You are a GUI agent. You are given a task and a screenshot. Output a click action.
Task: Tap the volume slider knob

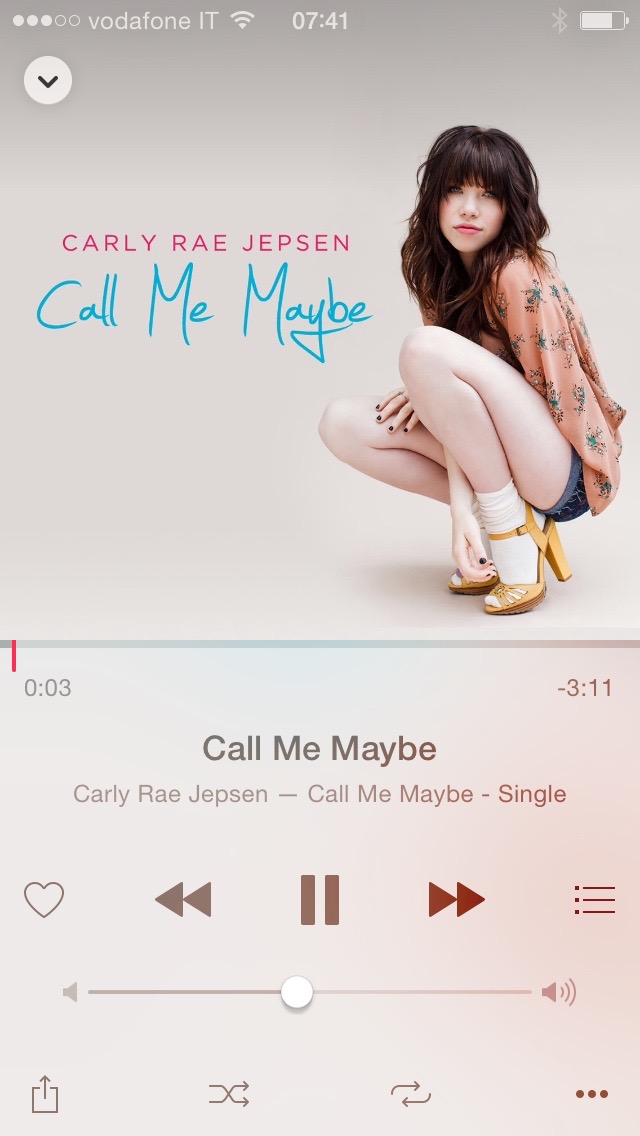296,992
